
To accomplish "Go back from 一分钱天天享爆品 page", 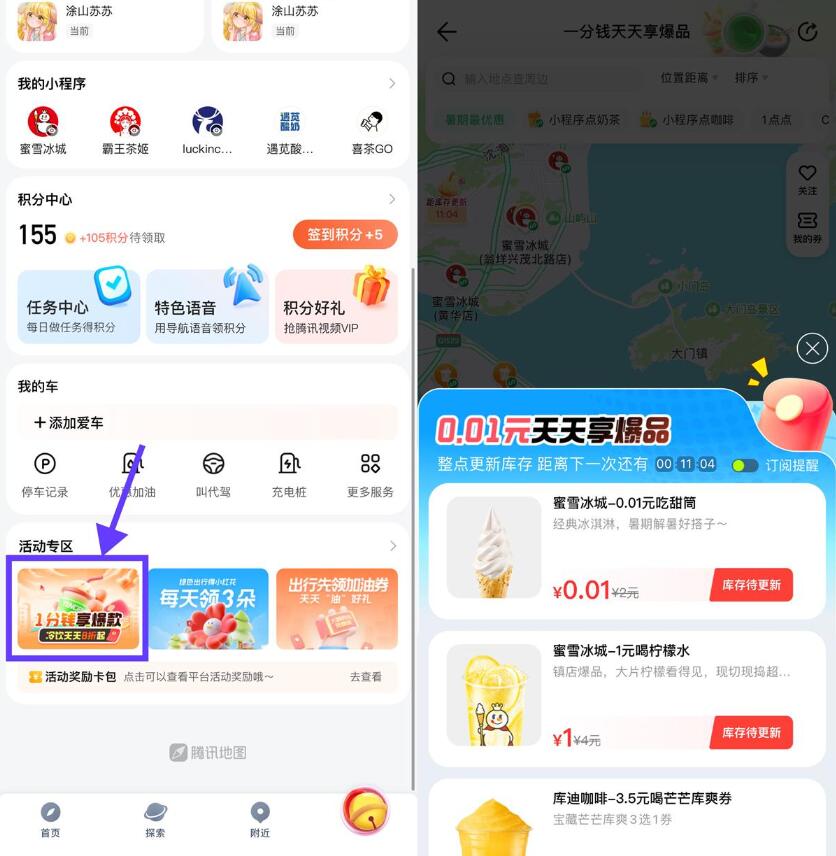I will pos(447,32).
